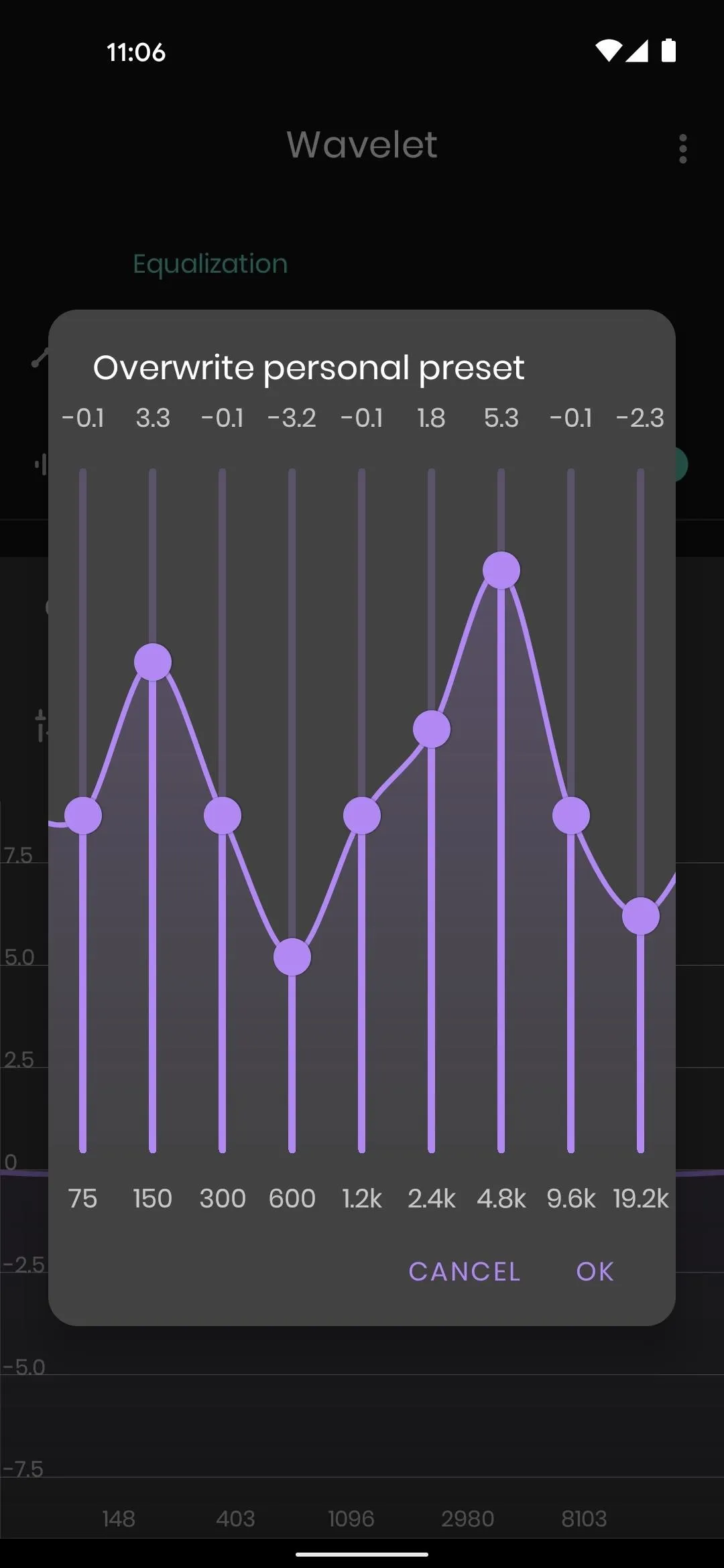724x1568 pixels.
Task: Tap the 150 Hz band slider handle
Action: coord(153,662)
